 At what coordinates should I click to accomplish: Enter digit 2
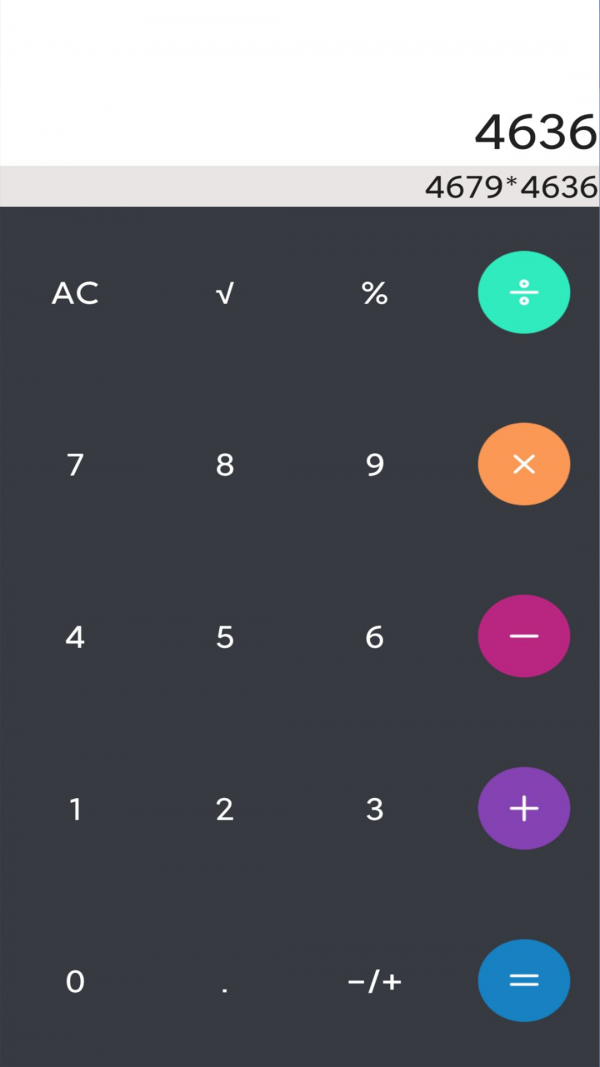pyautogui.click(x=225, y=809)
